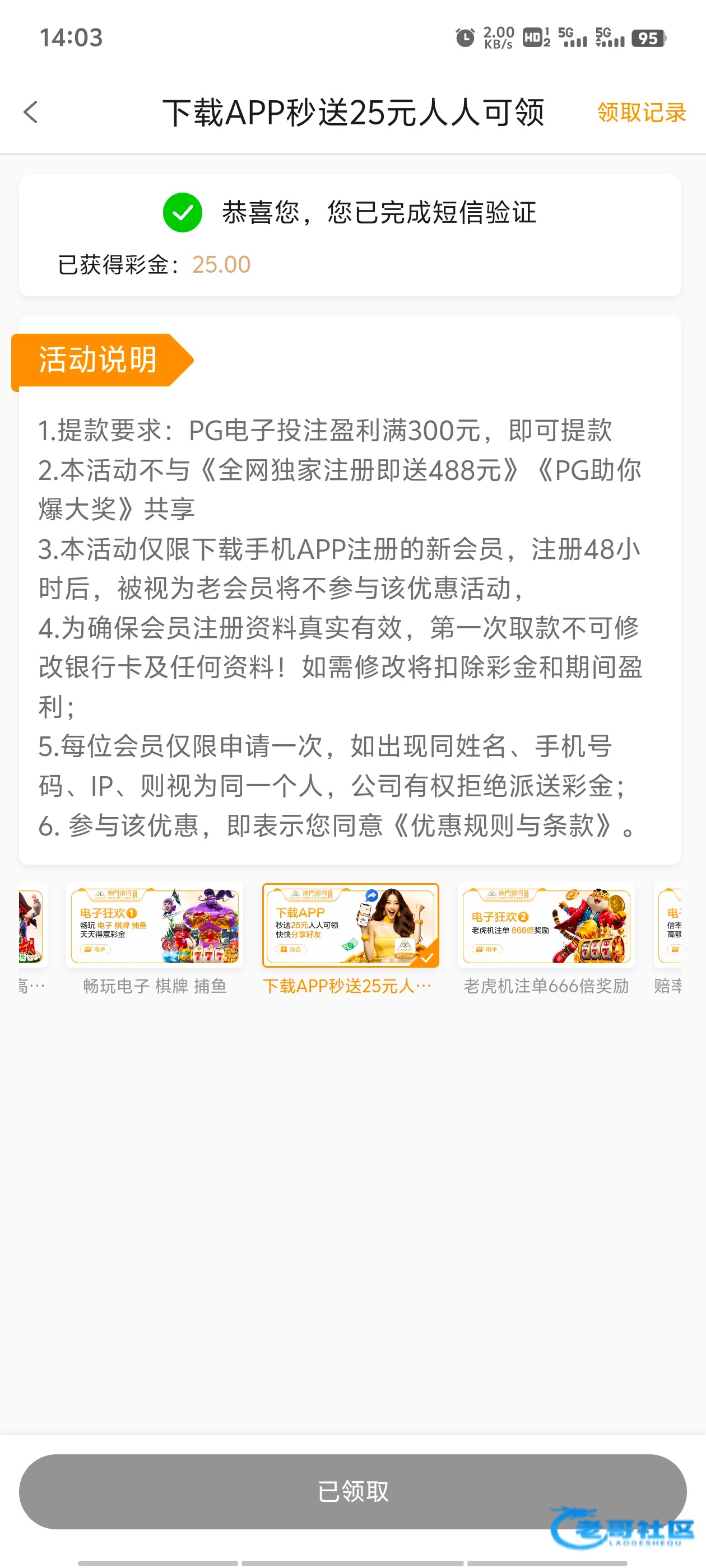Tap the 已领取 button

(352, 1491)
